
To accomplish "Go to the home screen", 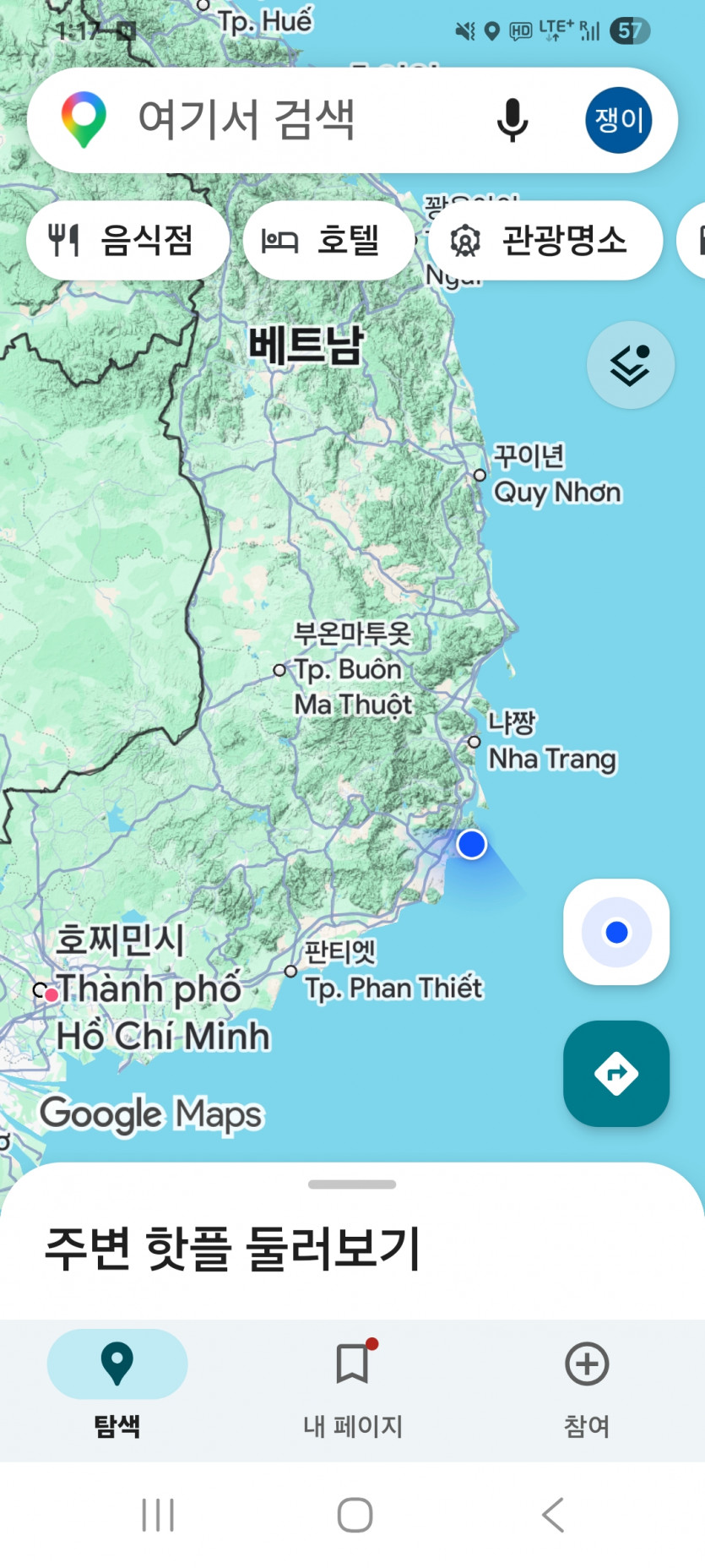I will click(x=355, y=1515).
